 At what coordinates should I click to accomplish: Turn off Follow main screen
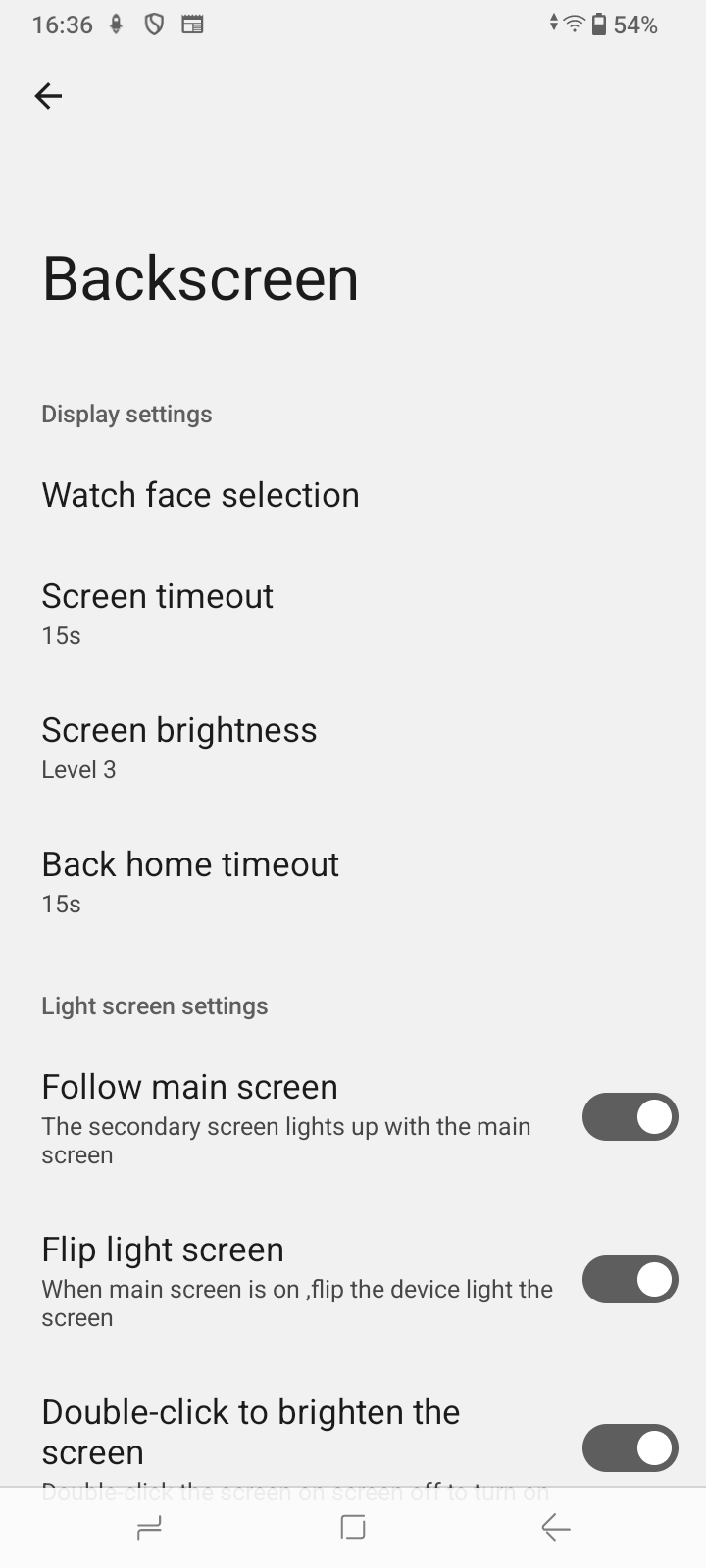point(630,1117)
